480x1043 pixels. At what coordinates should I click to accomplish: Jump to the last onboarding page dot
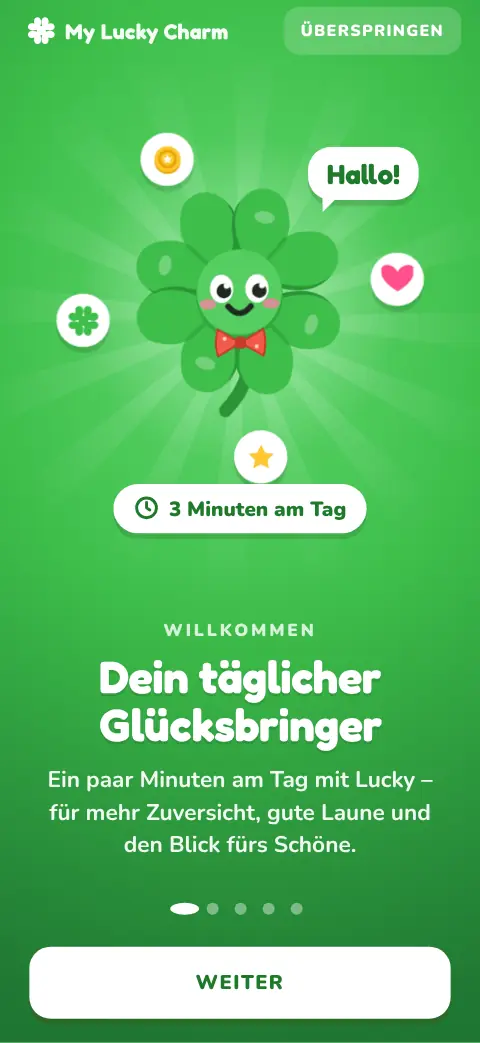pos(297,909)
